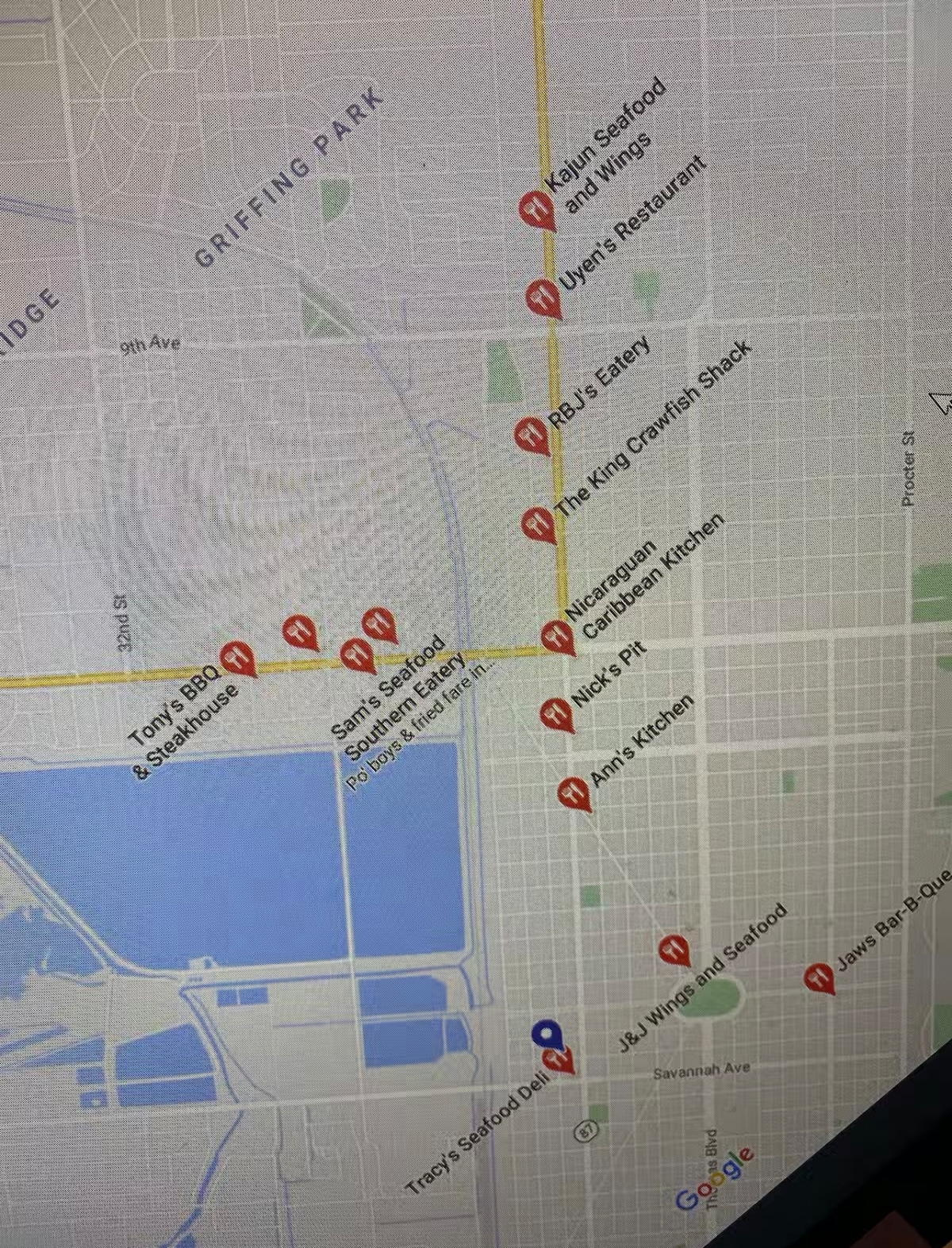
Task: Open the Kajun Seafood and Wings pin
Action: [537, 209]
